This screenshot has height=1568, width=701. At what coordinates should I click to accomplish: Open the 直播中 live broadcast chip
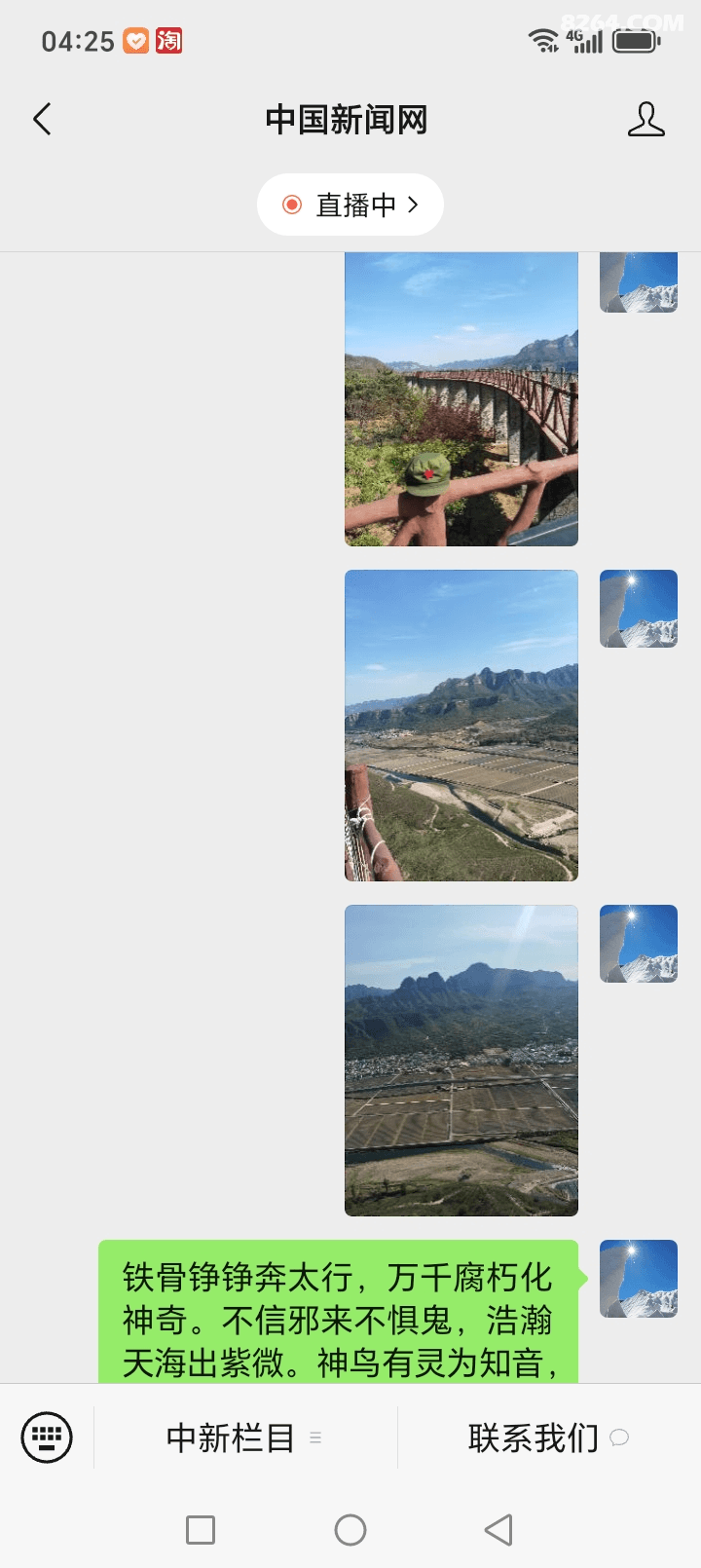pyautogui.click(x=350, y=205)
